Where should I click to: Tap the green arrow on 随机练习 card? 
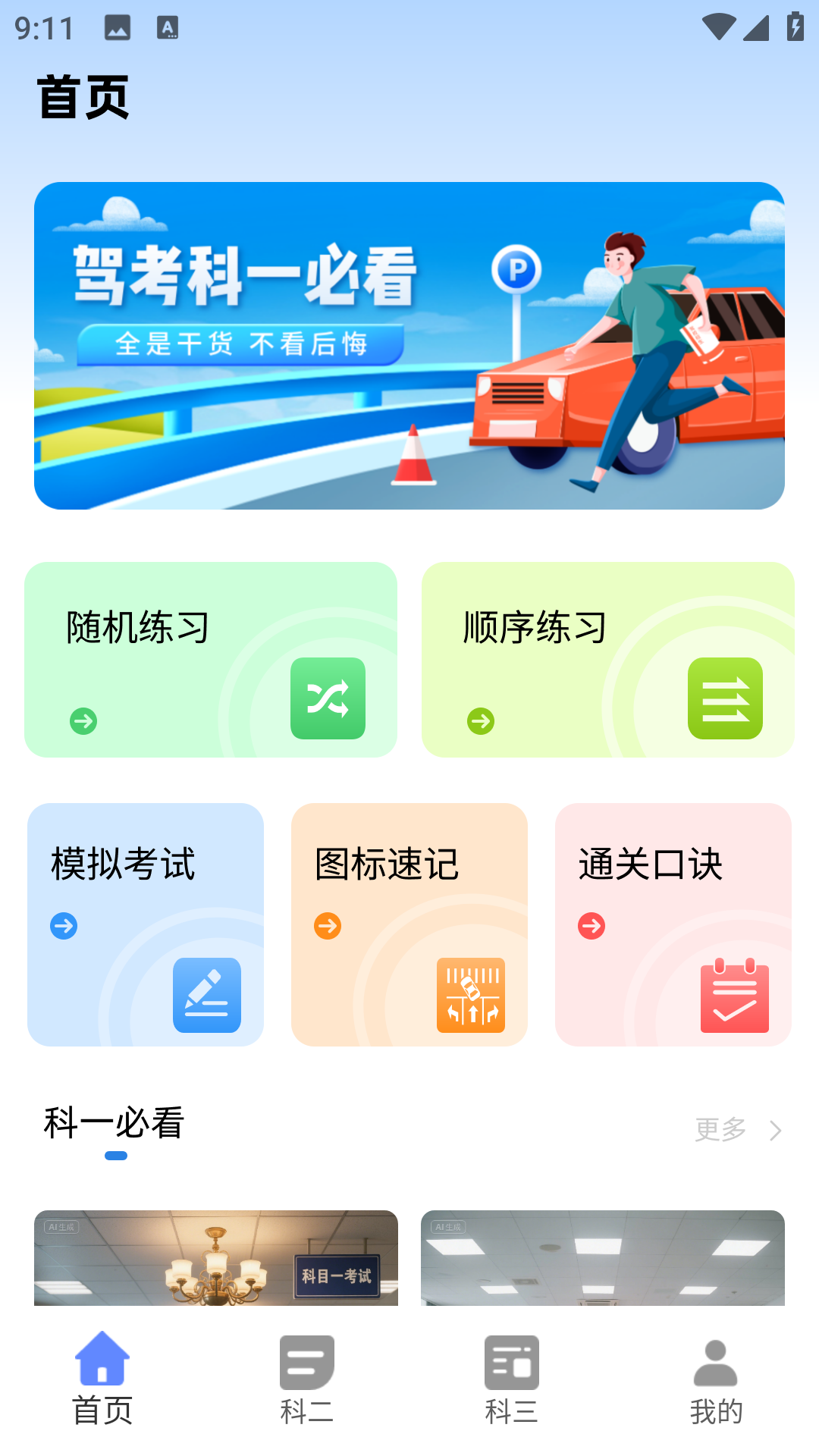coord(83,720)
